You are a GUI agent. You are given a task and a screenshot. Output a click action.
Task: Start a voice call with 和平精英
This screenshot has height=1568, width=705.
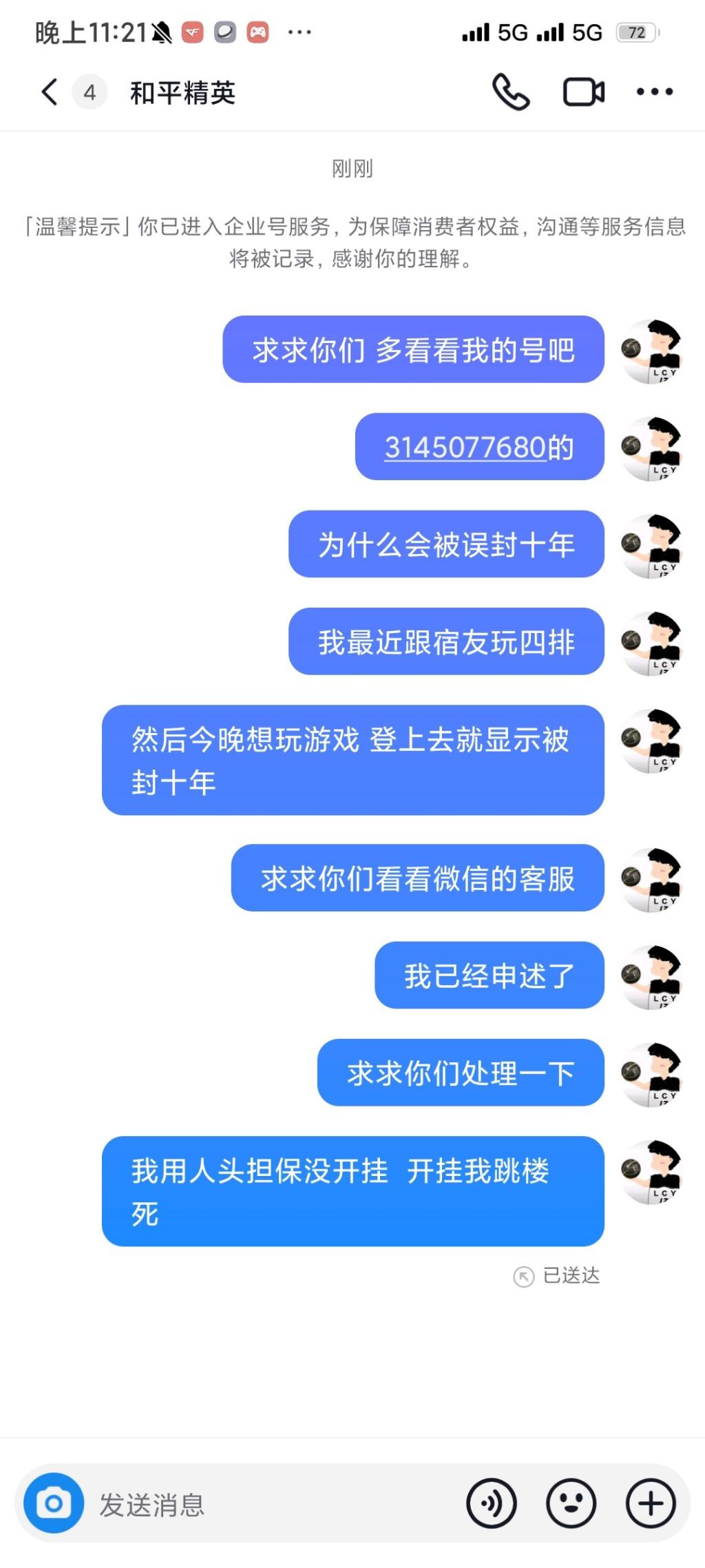click(512, 92)
